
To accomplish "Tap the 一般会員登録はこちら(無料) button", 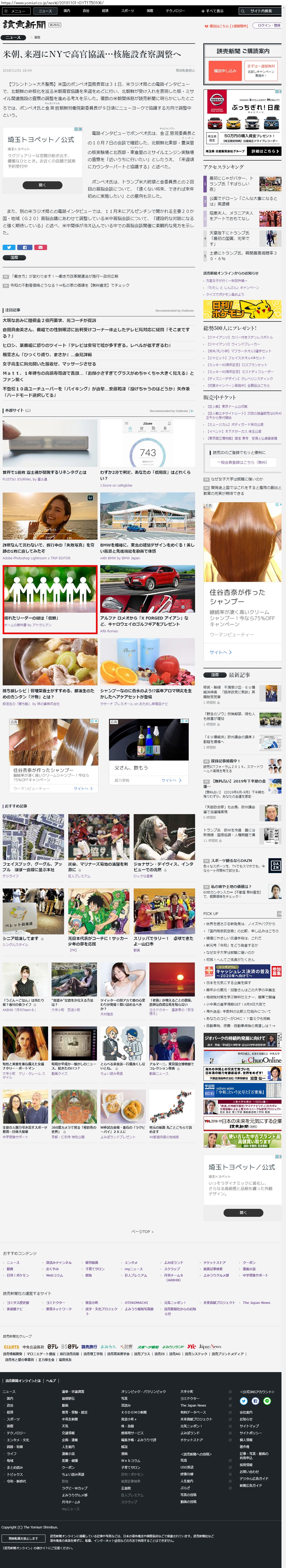I will 243,462.
